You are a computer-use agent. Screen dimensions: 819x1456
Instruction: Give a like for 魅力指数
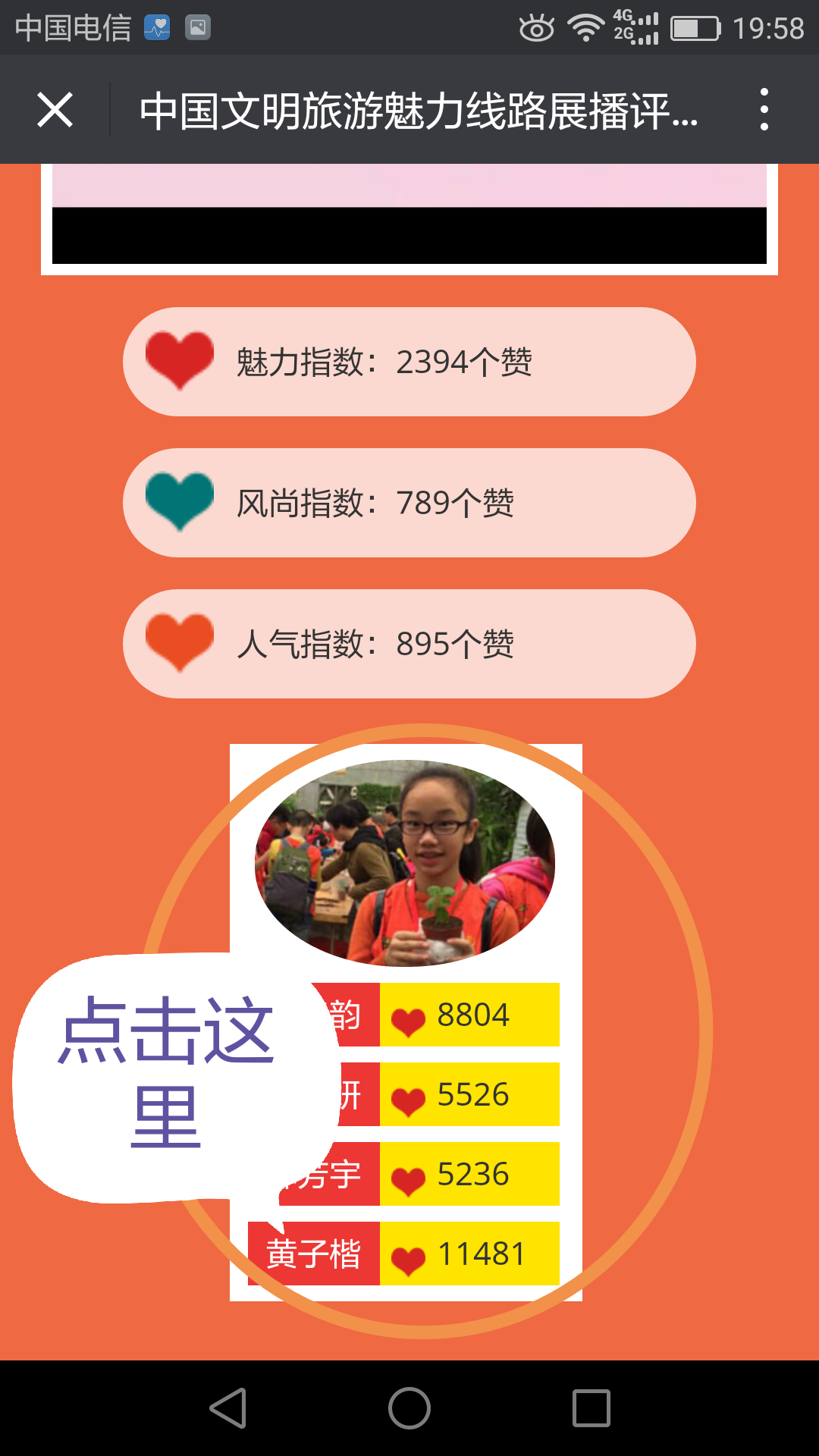click(x=180, y=361)
